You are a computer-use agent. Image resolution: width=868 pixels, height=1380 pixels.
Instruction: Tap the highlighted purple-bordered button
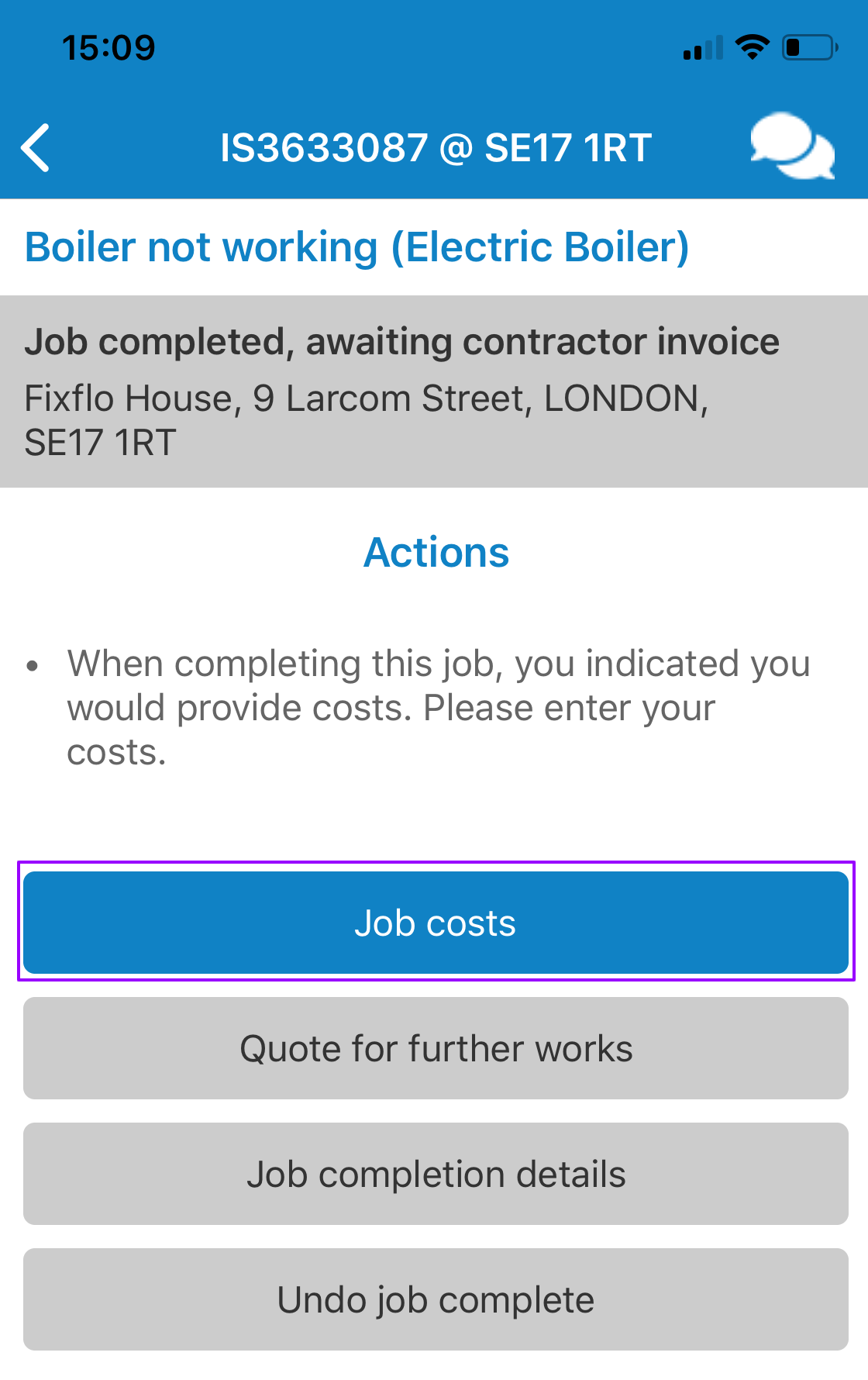434,923
